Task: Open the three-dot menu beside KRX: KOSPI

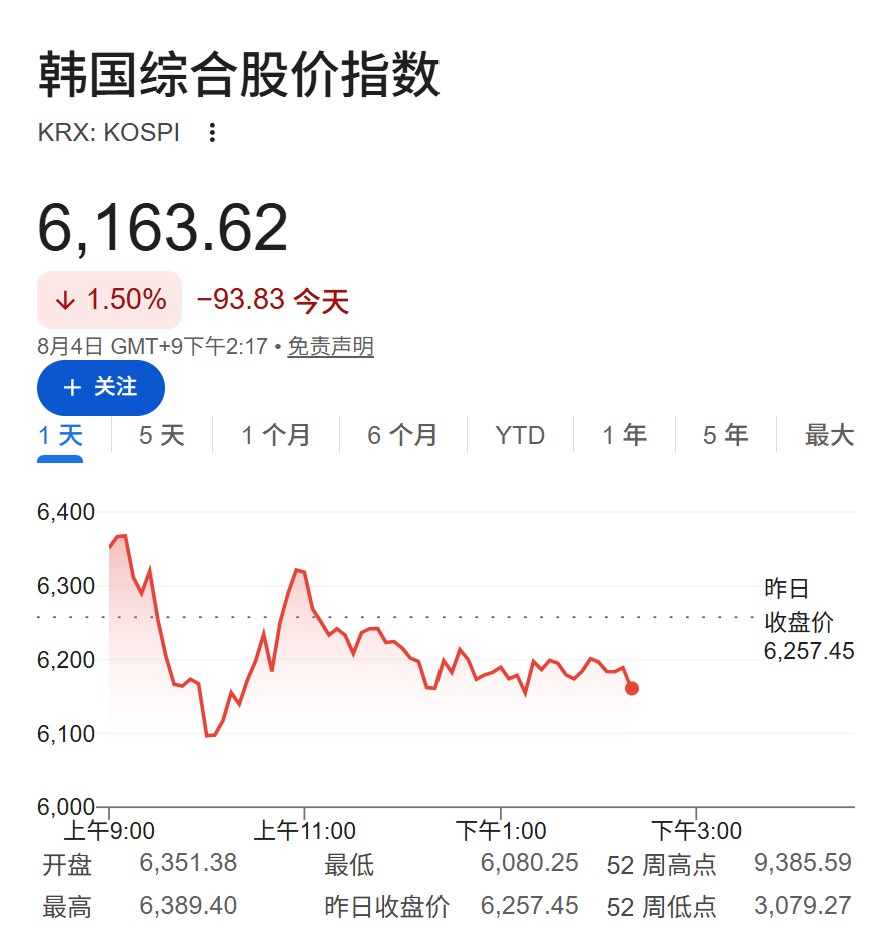Action: [x=212, y=132]
